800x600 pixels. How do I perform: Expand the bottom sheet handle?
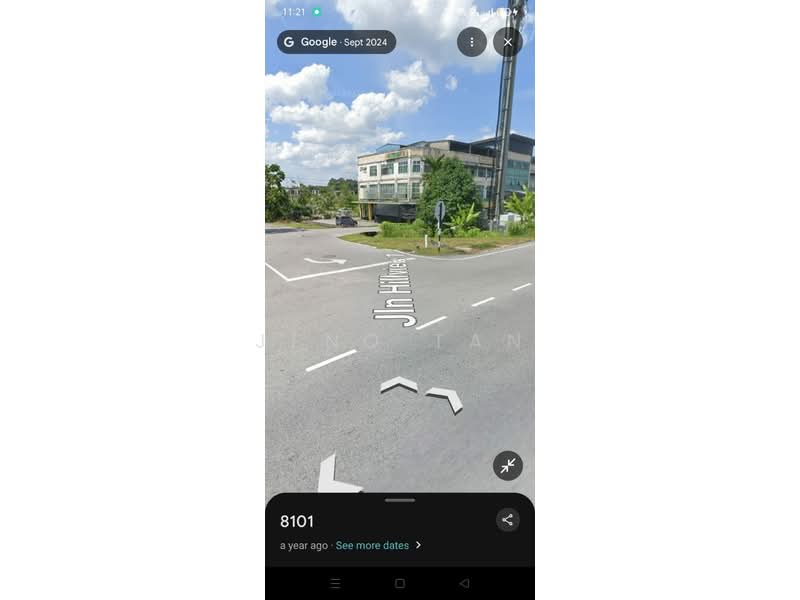400,500
